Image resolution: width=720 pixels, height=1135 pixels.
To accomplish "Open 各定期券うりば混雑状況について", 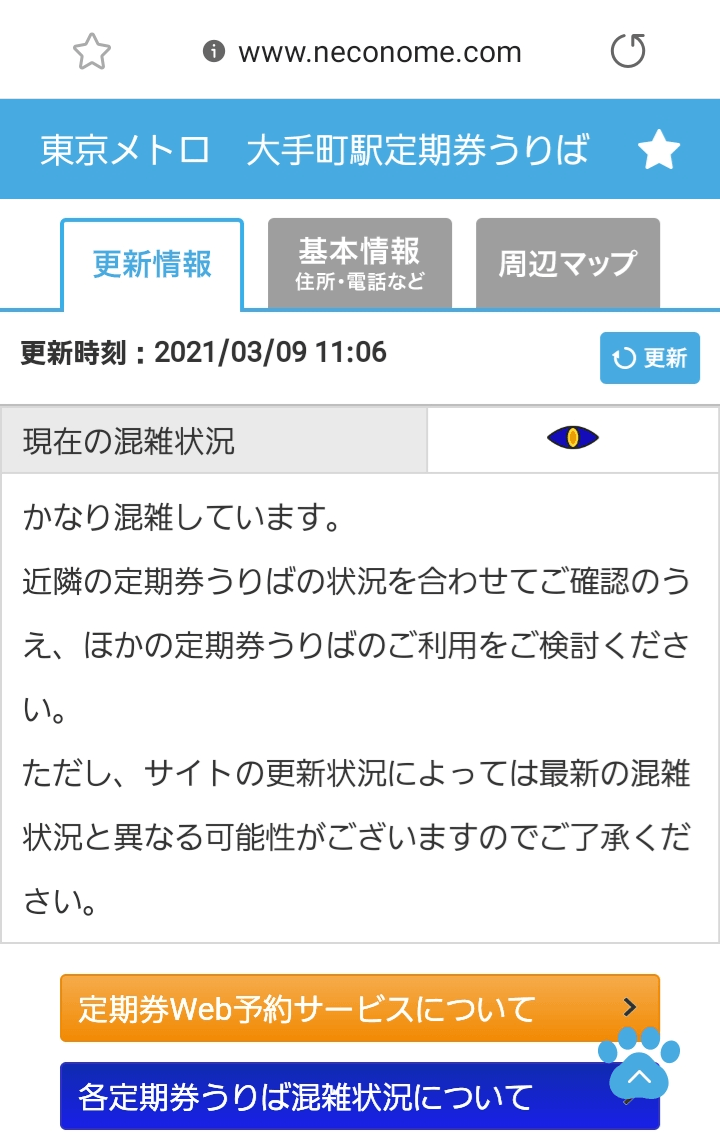I will click(320, 1096).
